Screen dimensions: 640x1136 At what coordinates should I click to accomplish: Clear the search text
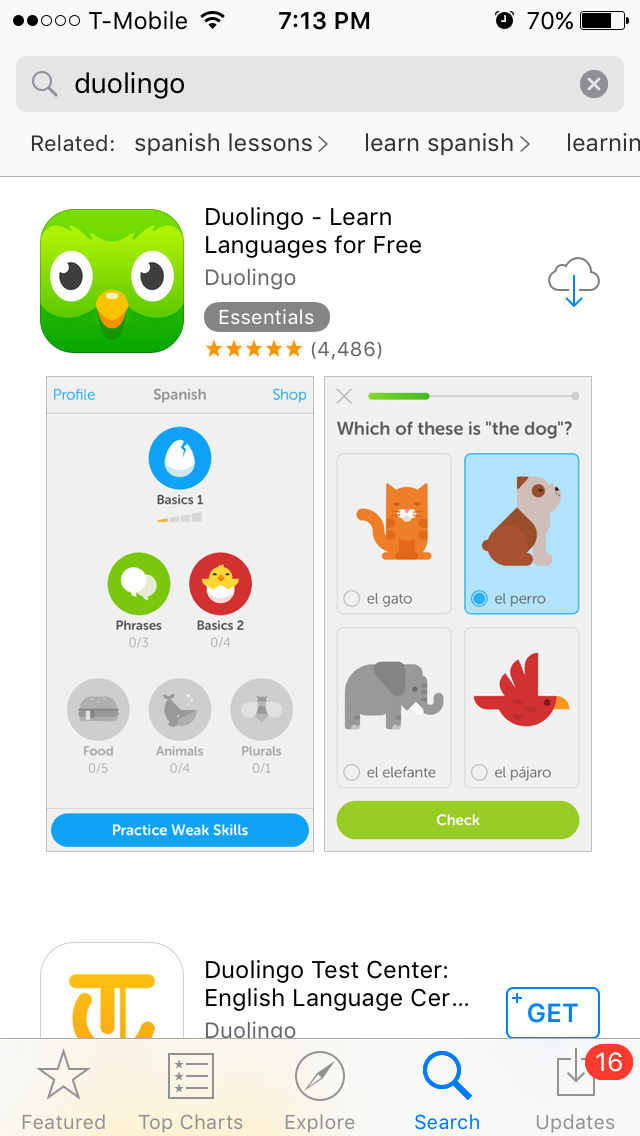coord(594,84)
